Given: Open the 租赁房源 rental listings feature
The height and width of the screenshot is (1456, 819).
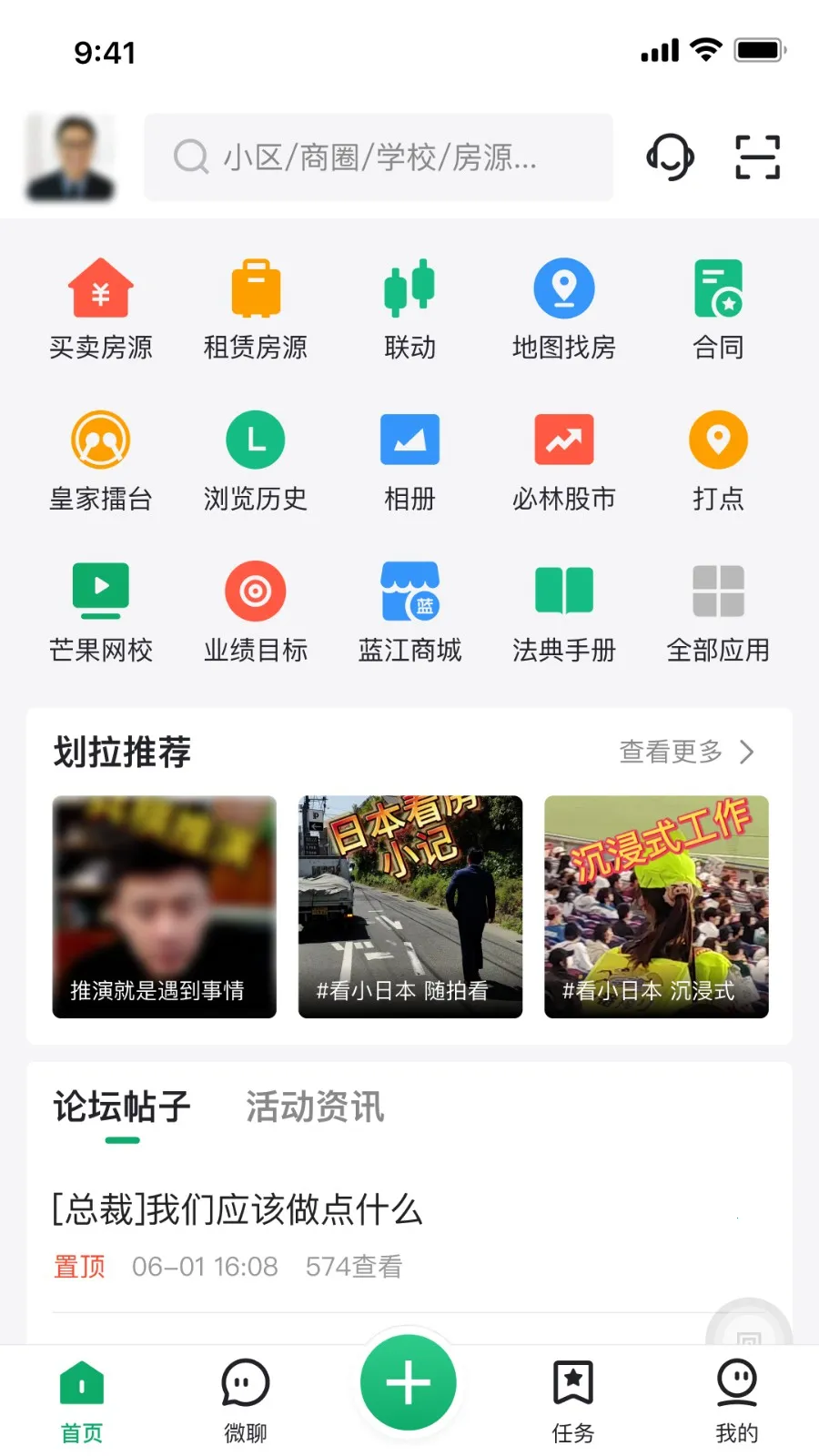Looking at the screenshot, I should (x=255, y=309).
